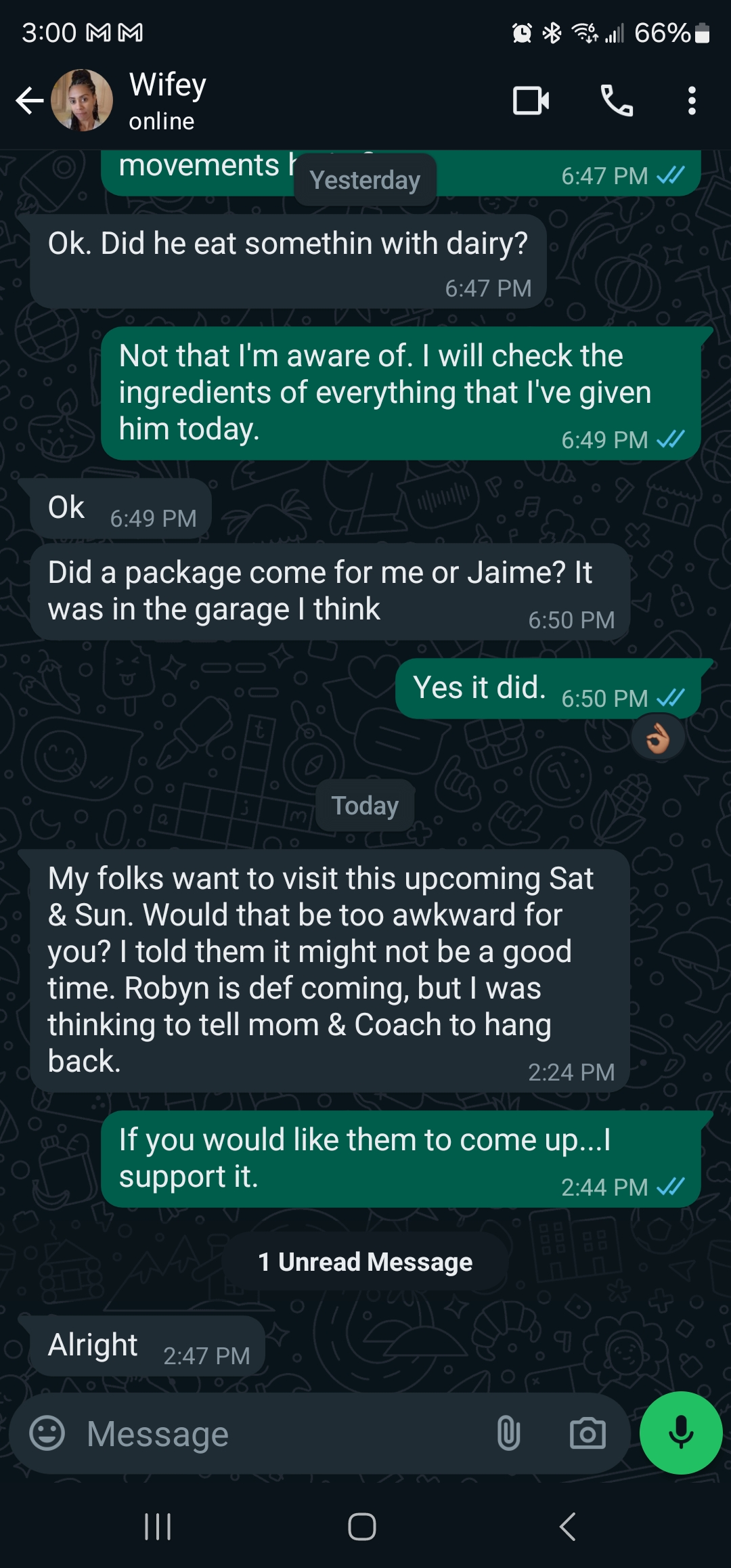731x1568 pixels.
Task: Open the overflow menu
Action: 691,101
